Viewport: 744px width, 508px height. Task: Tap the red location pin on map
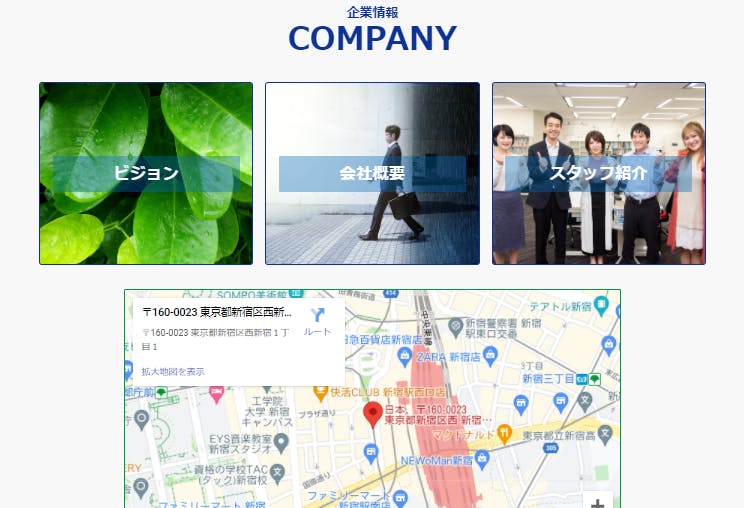(x=373, y=415)
